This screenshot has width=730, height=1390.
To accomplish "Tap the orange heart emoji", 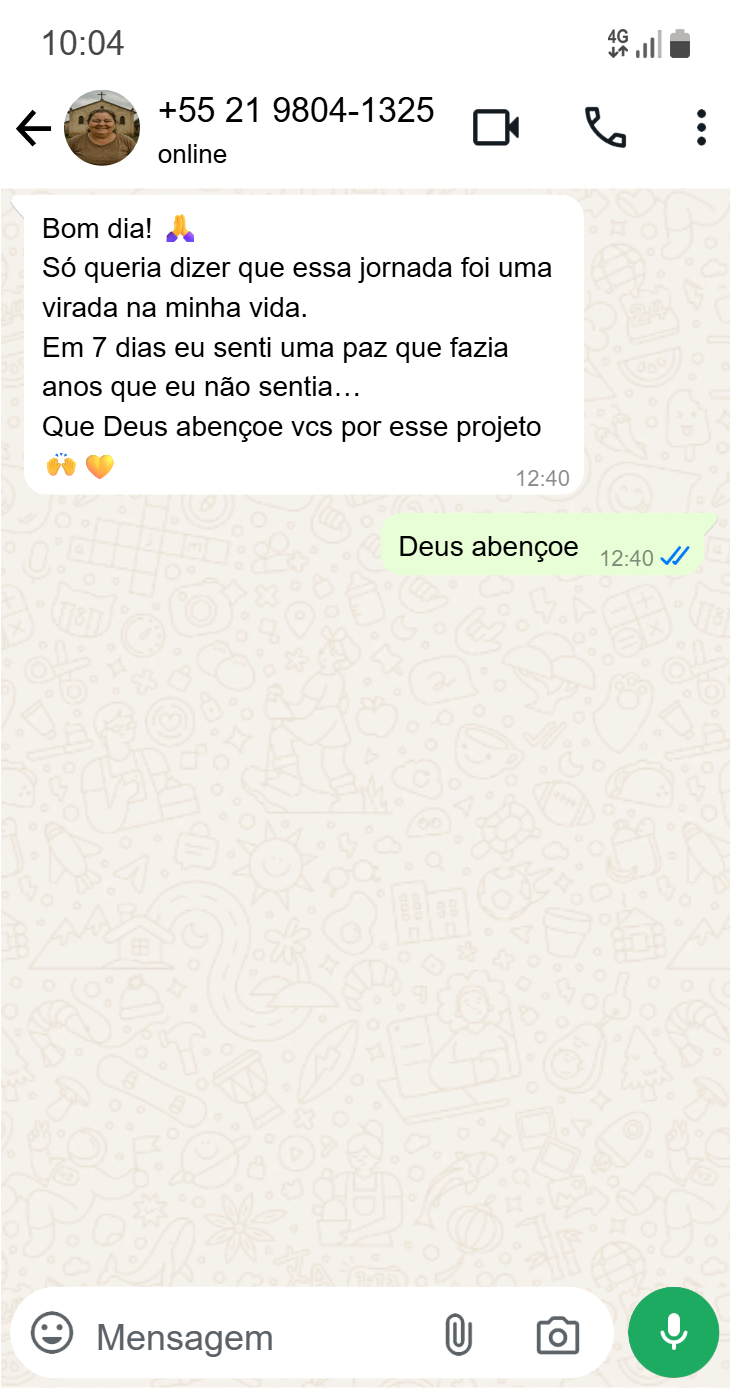I will (99, 465).
